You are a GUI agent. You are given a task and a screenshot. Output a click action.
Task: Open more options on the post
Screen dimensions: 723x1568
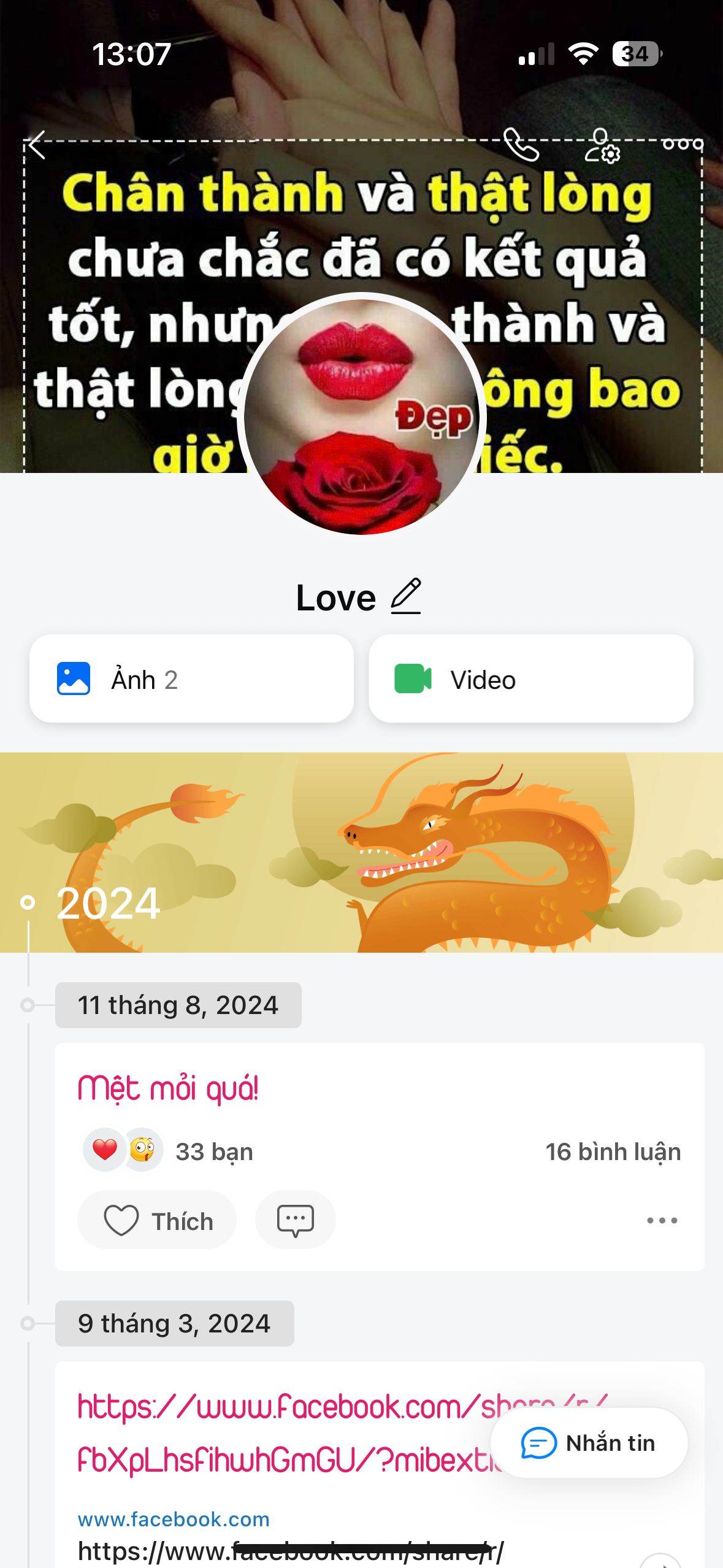coord(662,1220)
